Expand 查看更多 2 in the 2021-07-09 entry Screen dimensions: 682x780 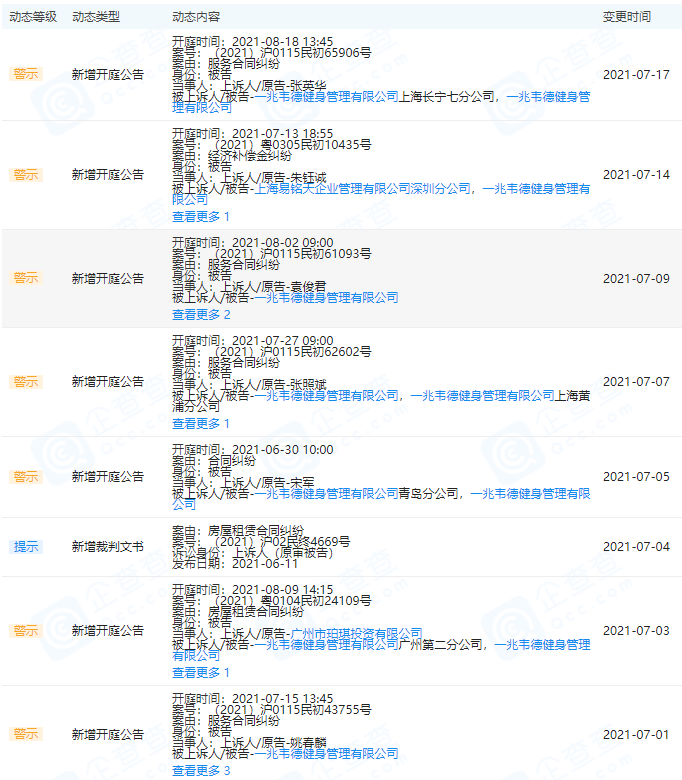[201, 314]
